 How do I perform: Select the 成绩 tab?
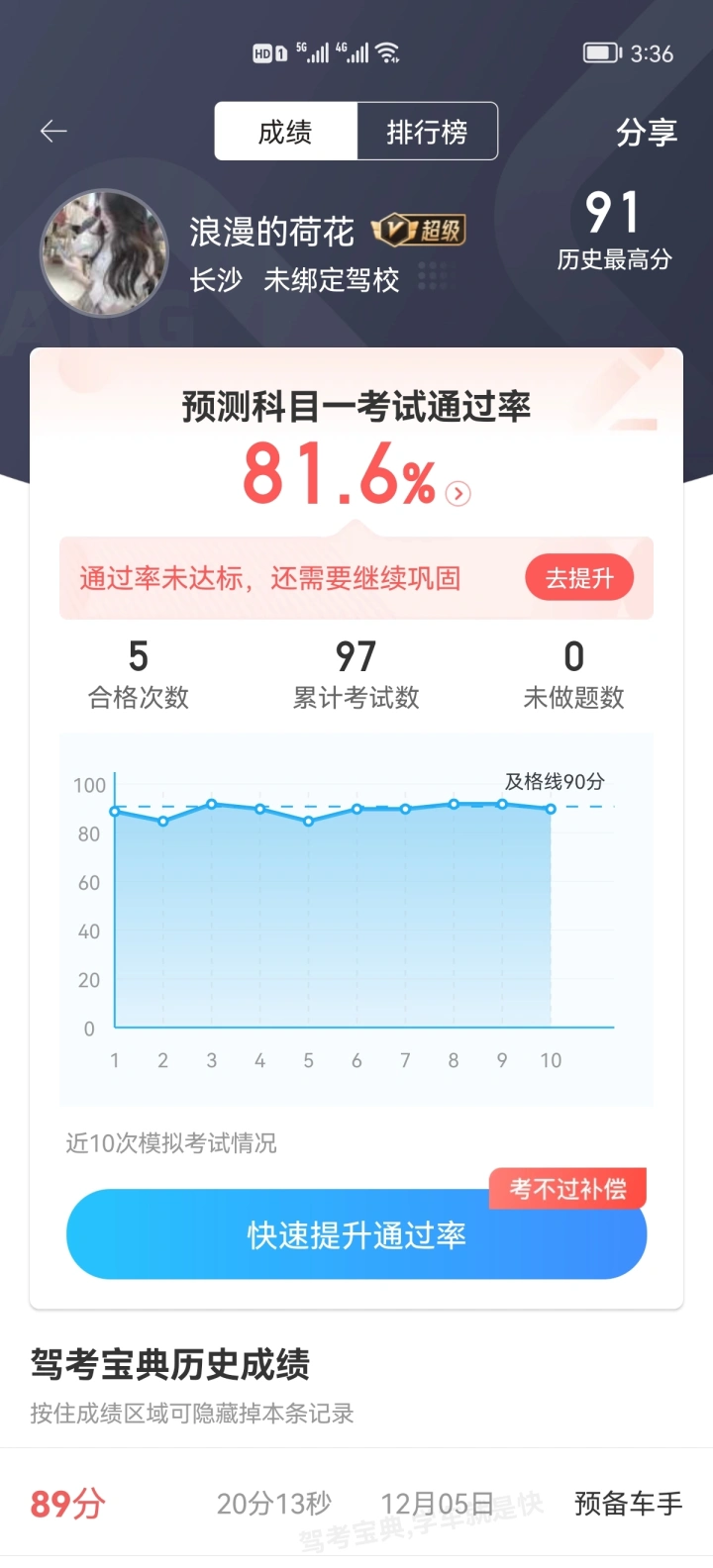point(285,132)
